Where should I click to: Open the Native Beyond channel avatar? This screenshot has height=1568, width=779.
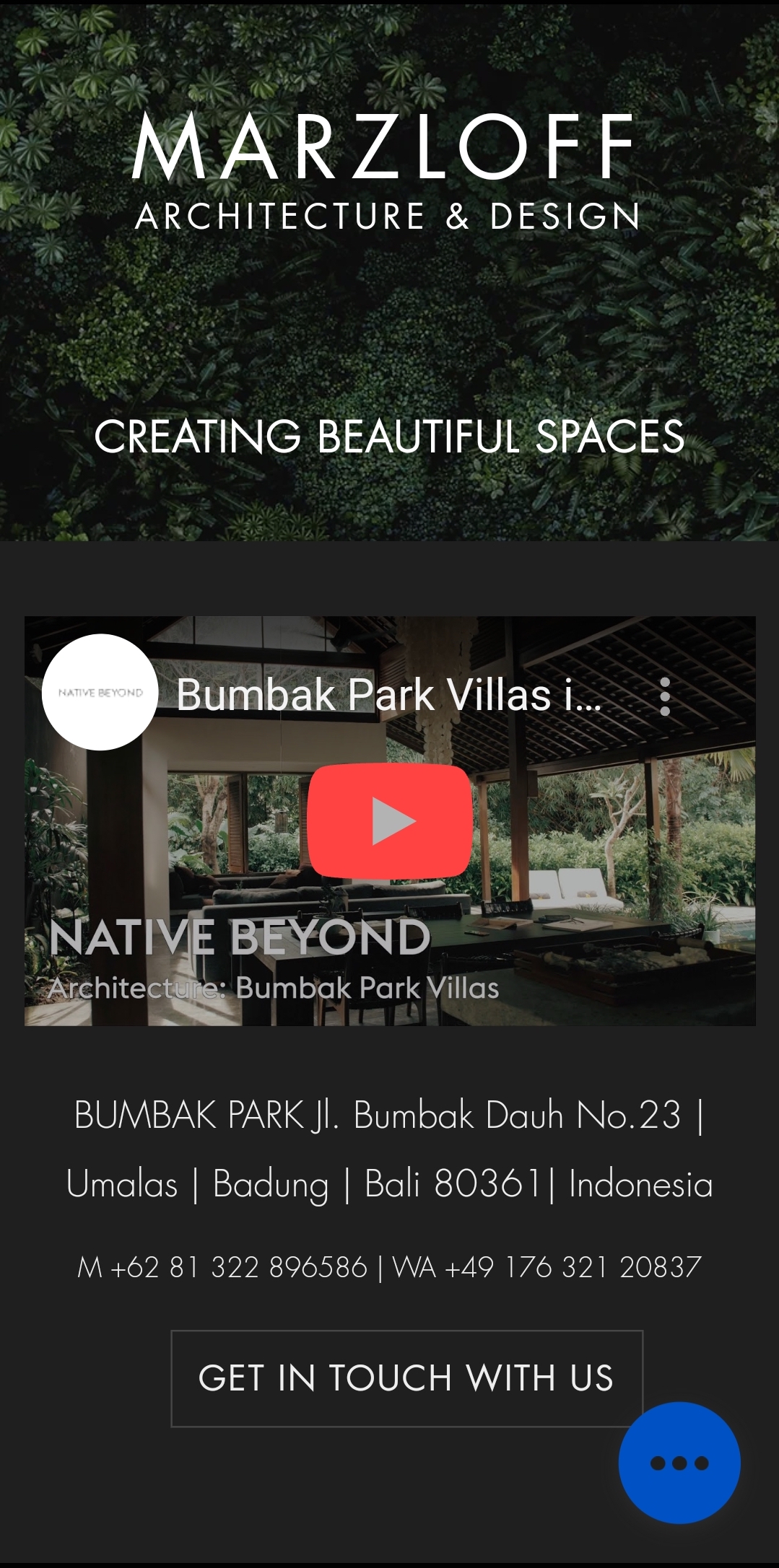[x=100, y=692]
